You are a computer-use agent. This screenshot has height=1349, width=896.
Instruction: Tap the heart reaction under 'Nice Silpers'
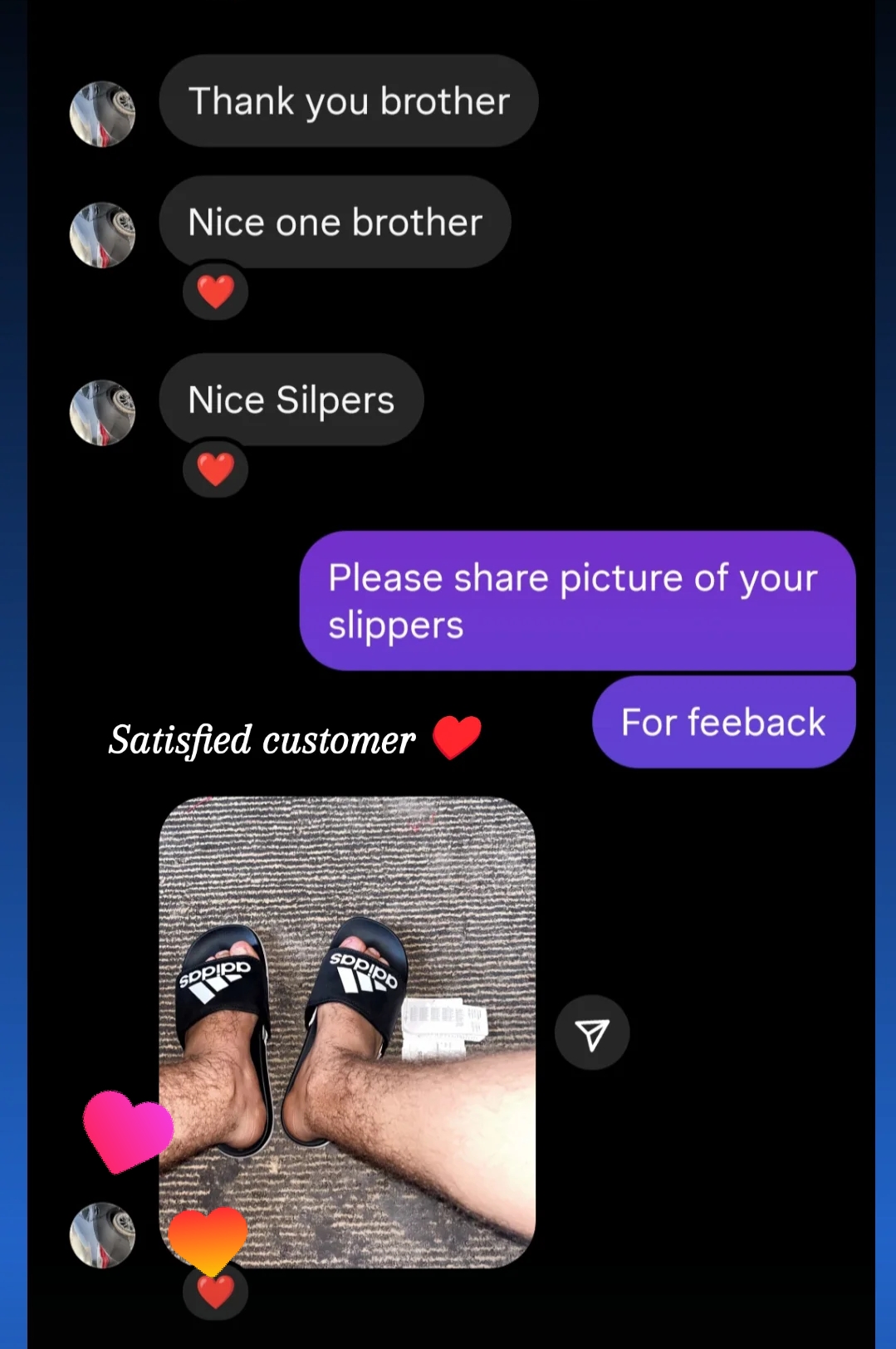(x=214, y=469)
